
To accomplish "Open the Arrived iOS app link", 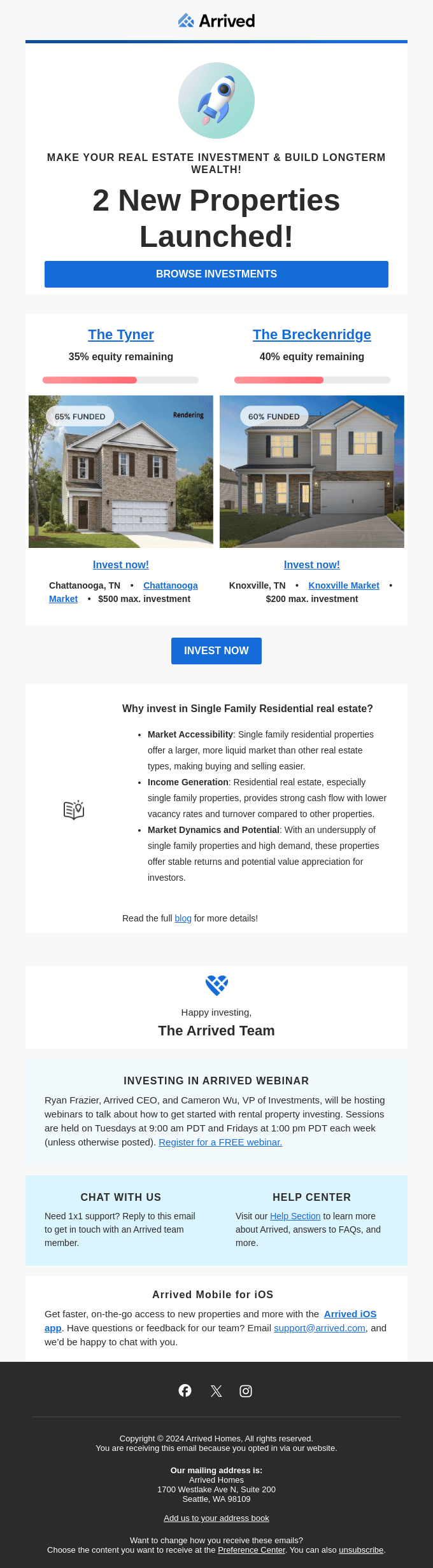I will (x=350, y=1314).
